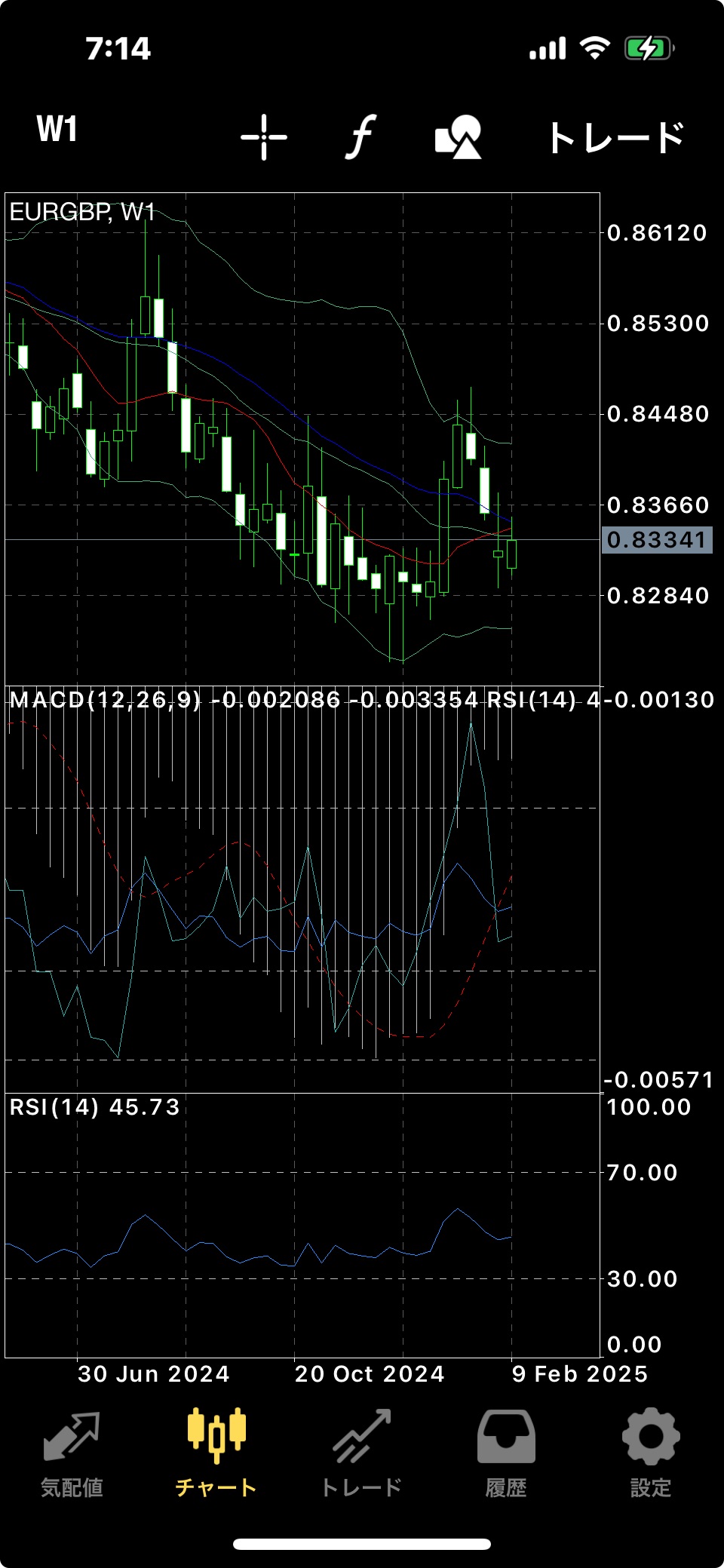Open the 設定 settings tab

[651, 1453]
